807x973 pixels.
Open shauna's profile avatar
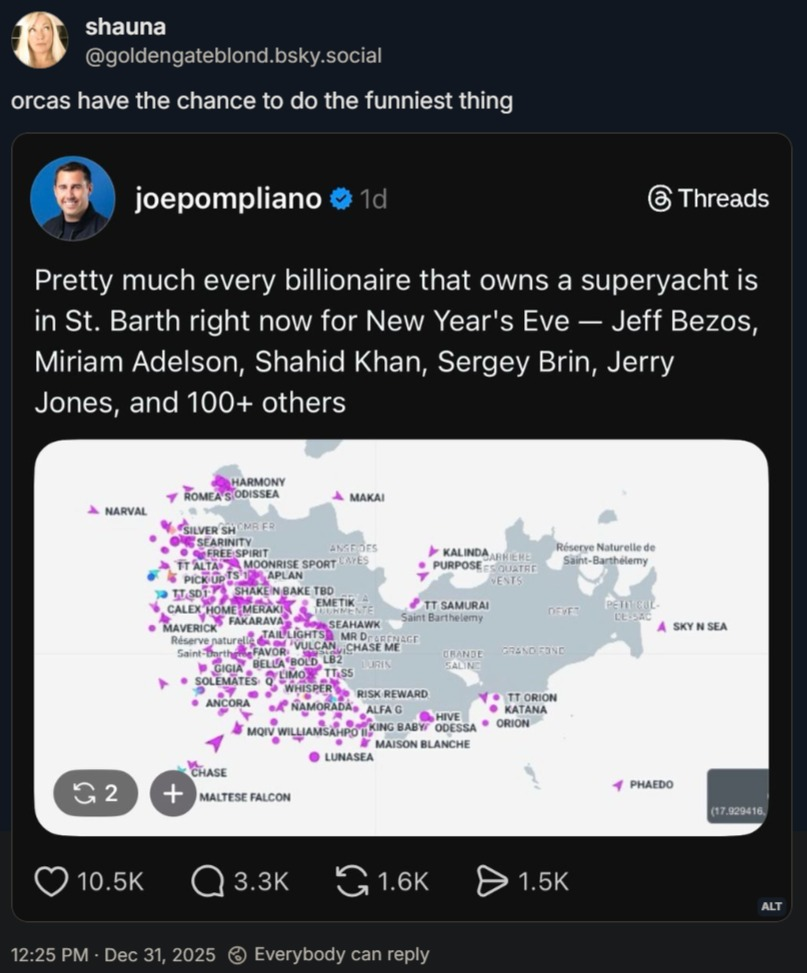[x=39, y=40]
